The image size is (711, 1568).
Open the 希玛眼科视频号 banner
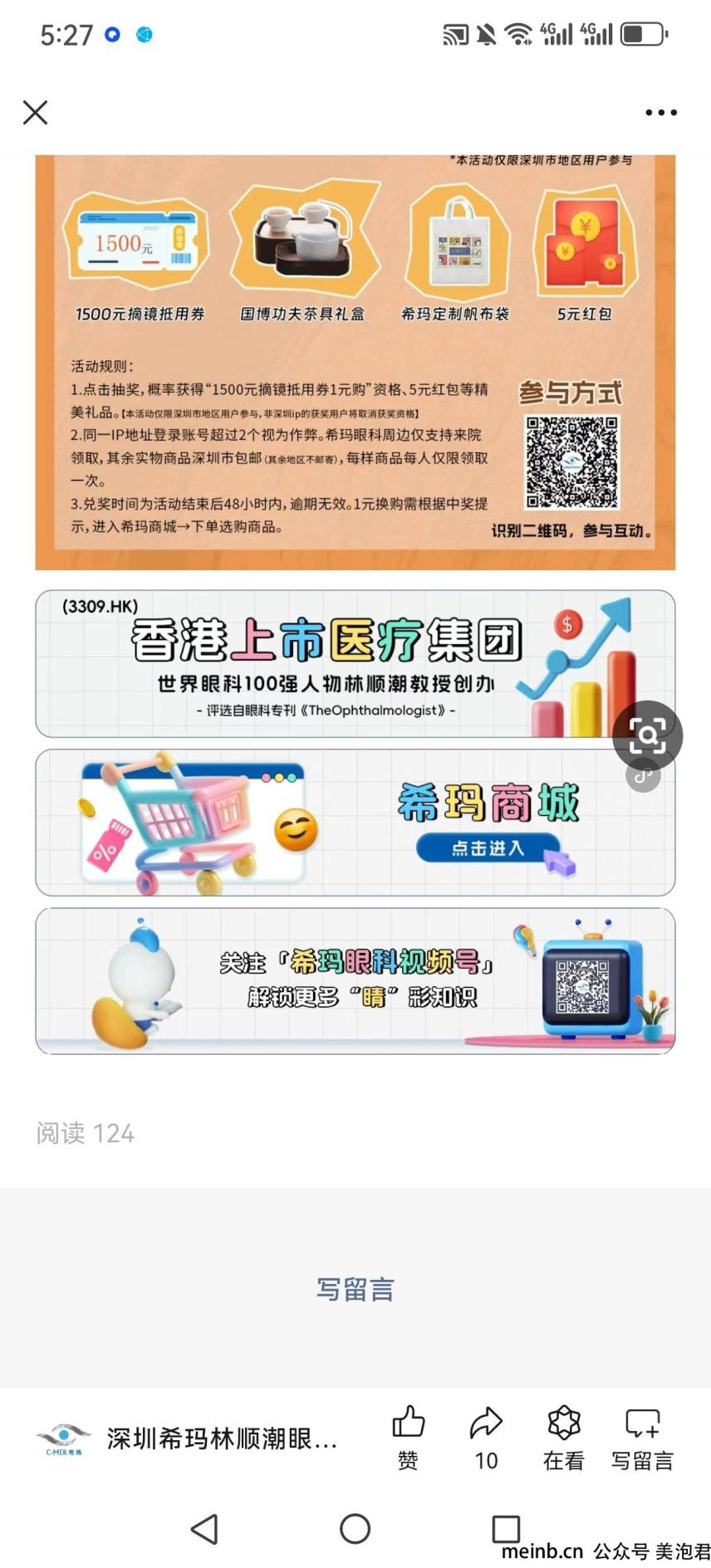point(355,981)
